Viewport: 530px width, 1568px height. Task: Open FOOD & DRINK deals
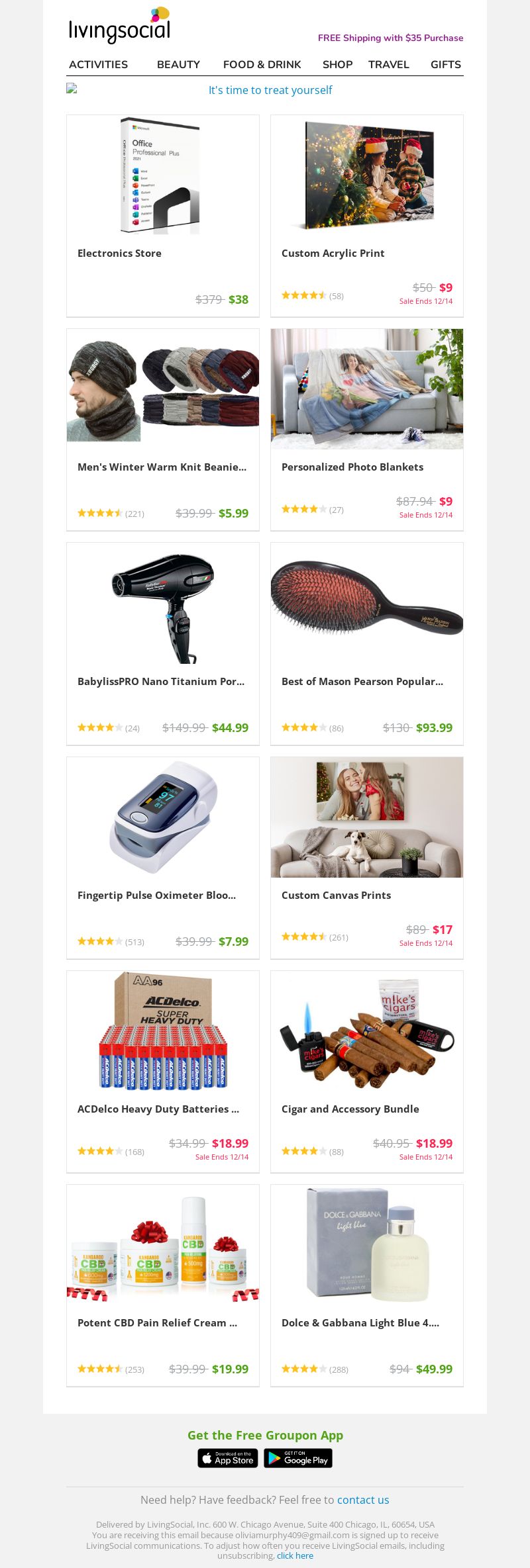pyautogui.click(x=262, y=64)
